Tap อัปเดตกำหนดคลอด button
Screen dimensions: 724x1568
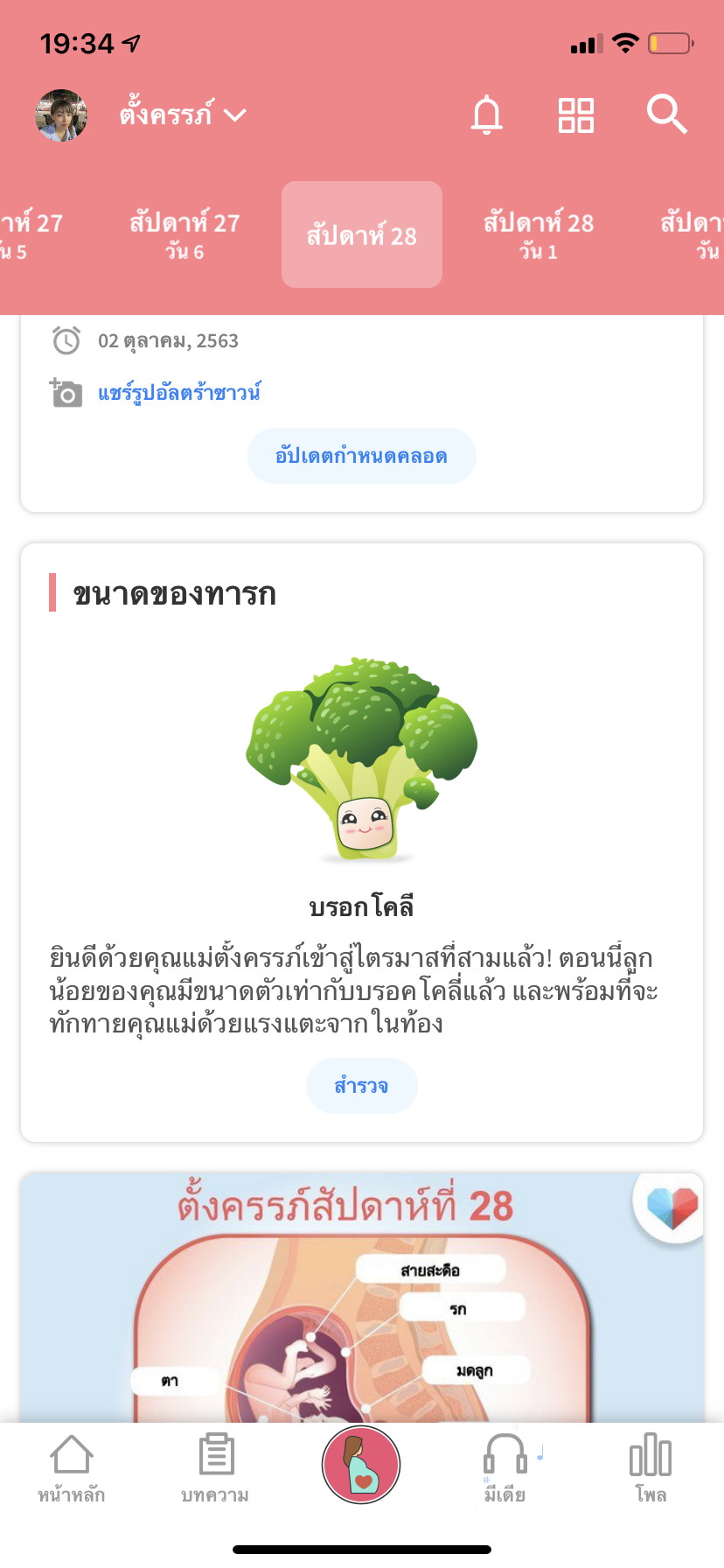click(x=361, y=456)
